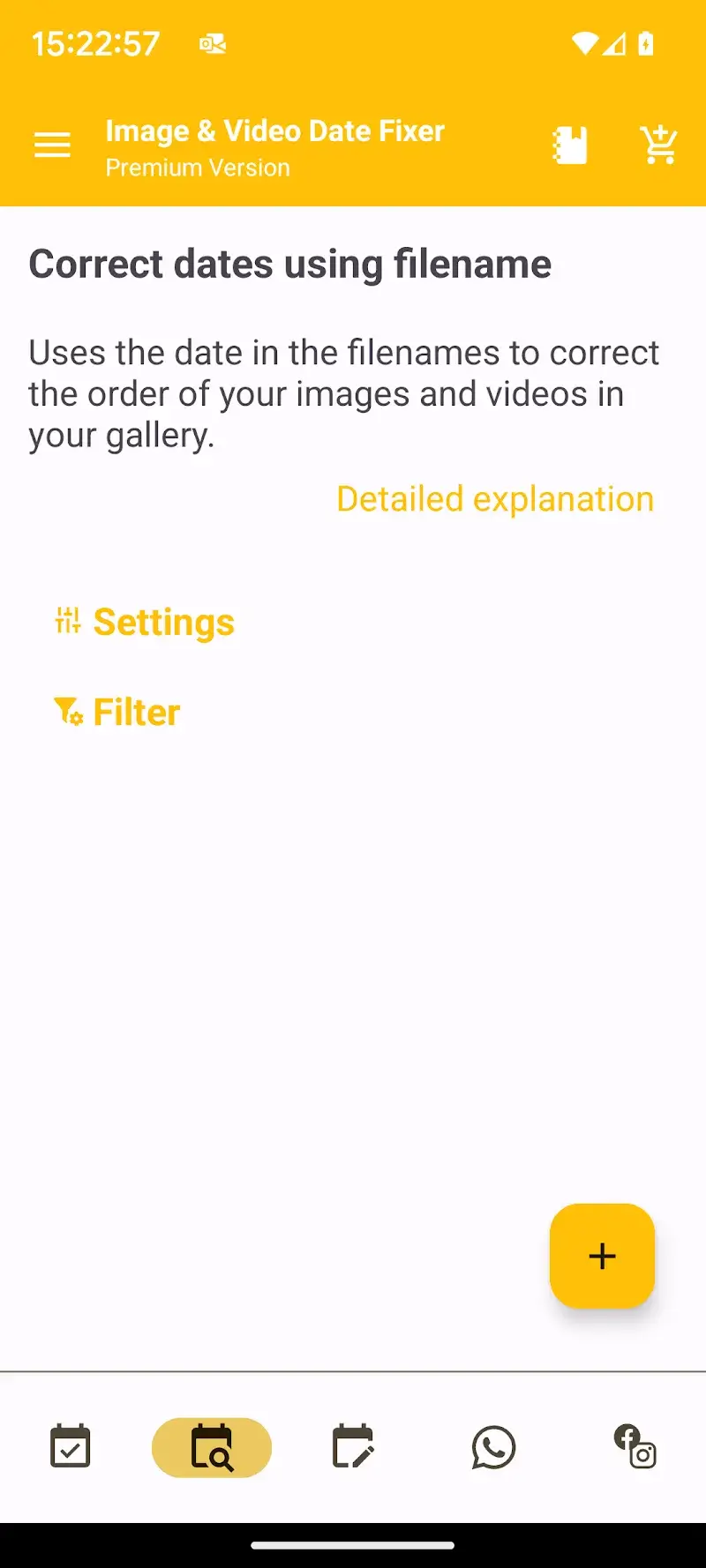This screenshot has width=706, height=1568.
Task: Open the Facebook and Instagram tab
Action: click(635, 1446)
